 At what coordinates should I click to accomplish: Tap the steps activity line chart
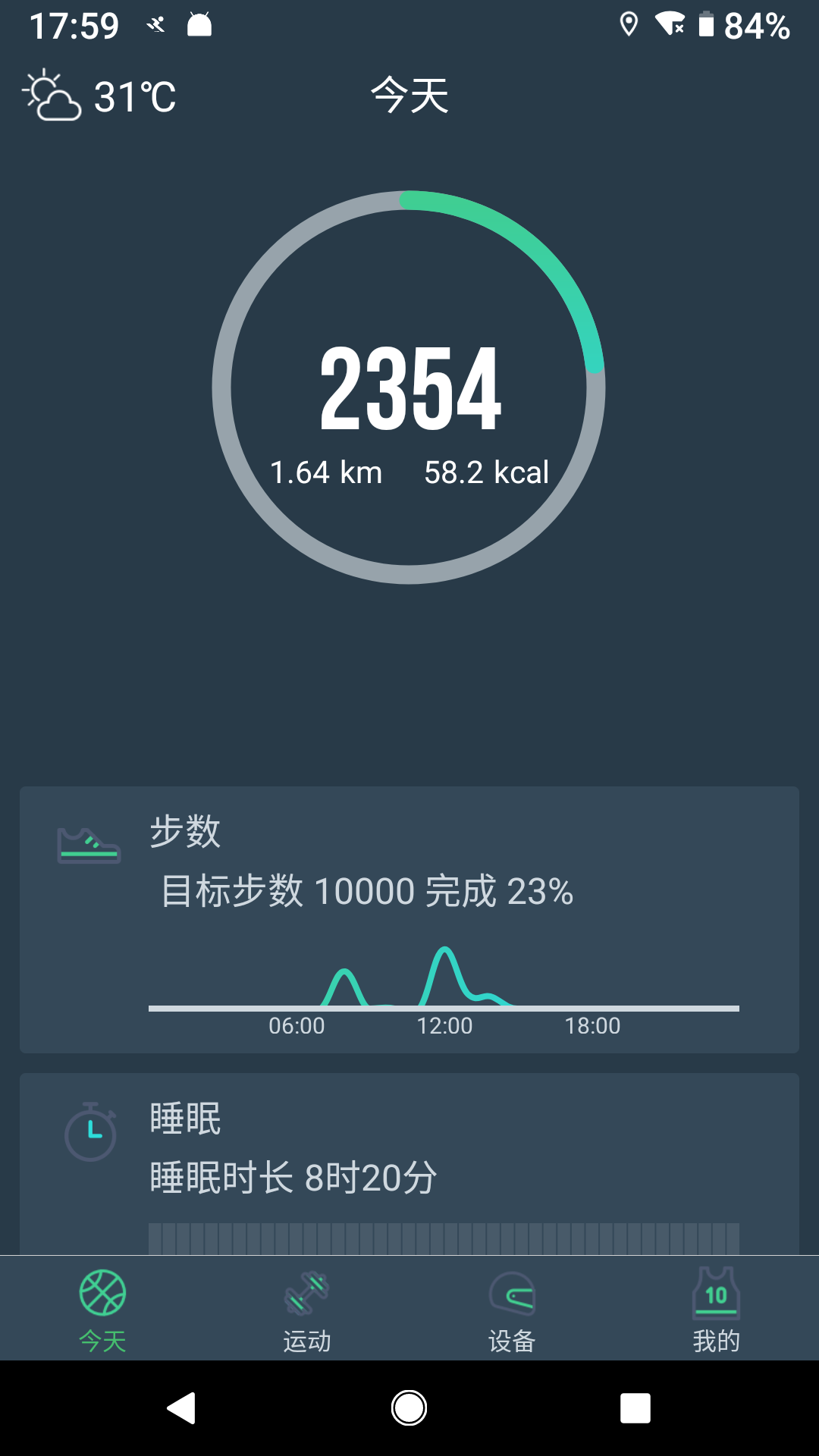point(444,978)
